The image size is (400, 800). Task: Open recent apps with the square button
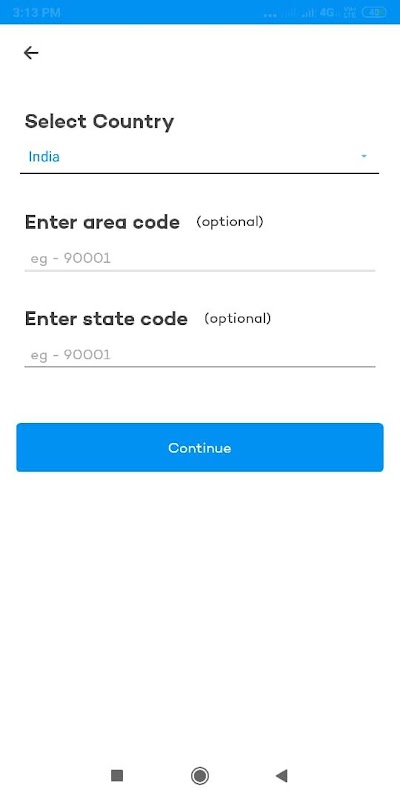(x=117, y=776)
